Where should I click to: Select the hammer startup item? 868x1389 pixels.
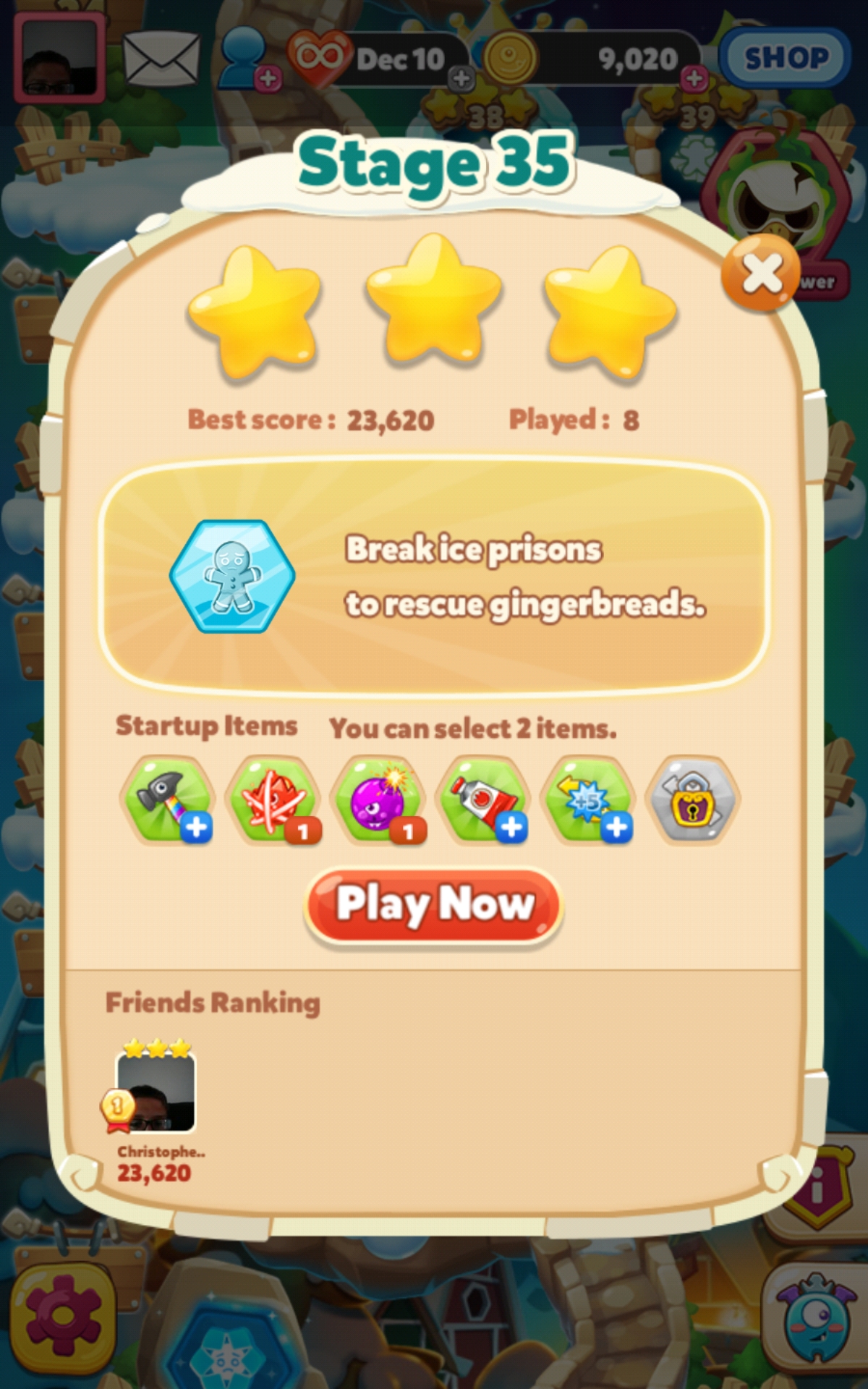tap(167, 800)
